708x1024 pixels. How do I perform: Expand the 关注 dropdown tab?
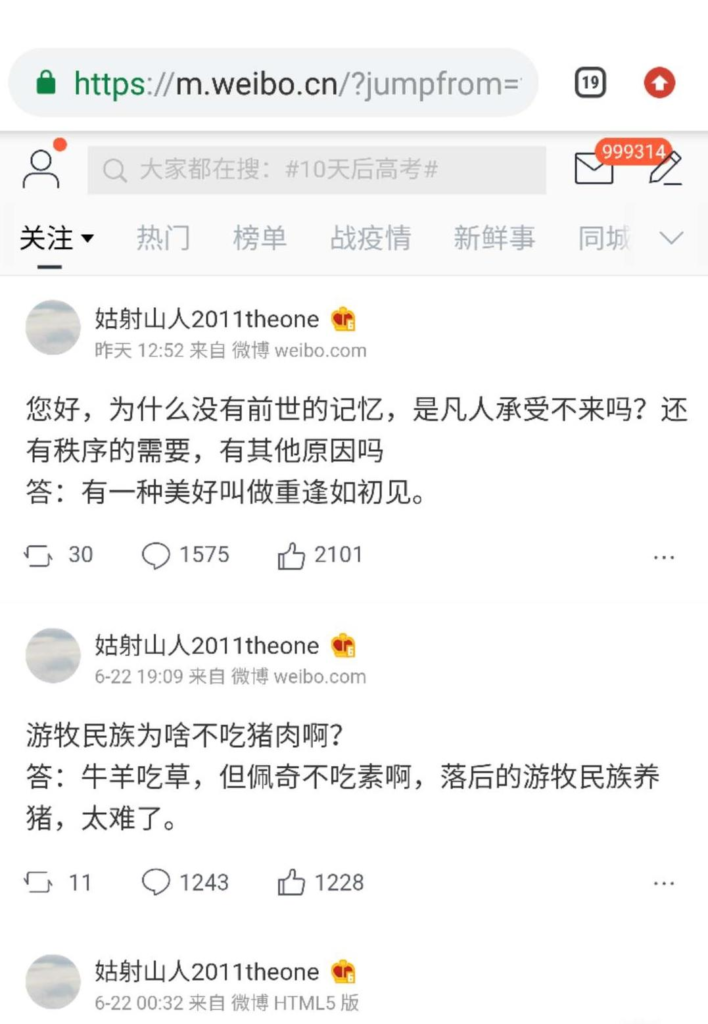pos(57,238)
